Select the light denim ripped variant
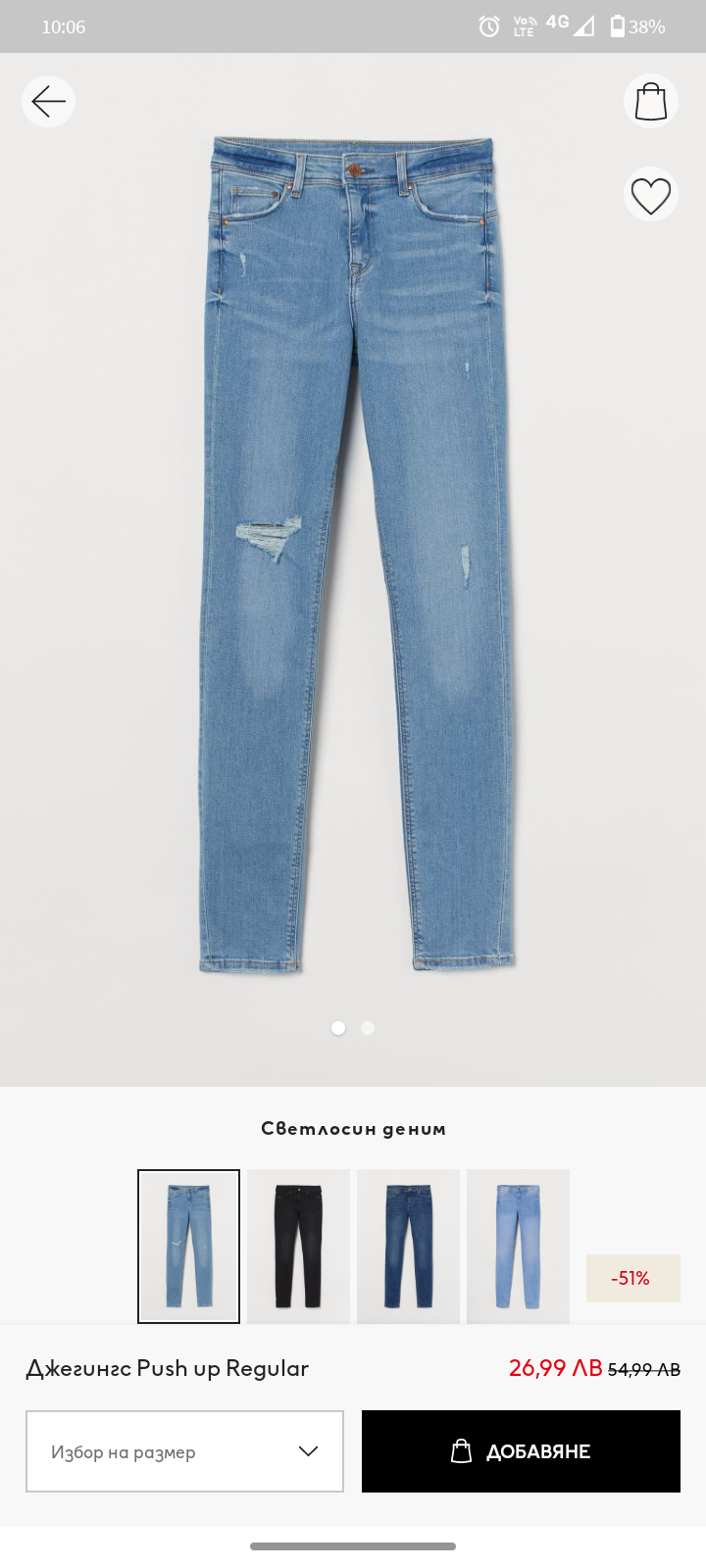Viewport: 706px width, 1568px height. 188,1246
